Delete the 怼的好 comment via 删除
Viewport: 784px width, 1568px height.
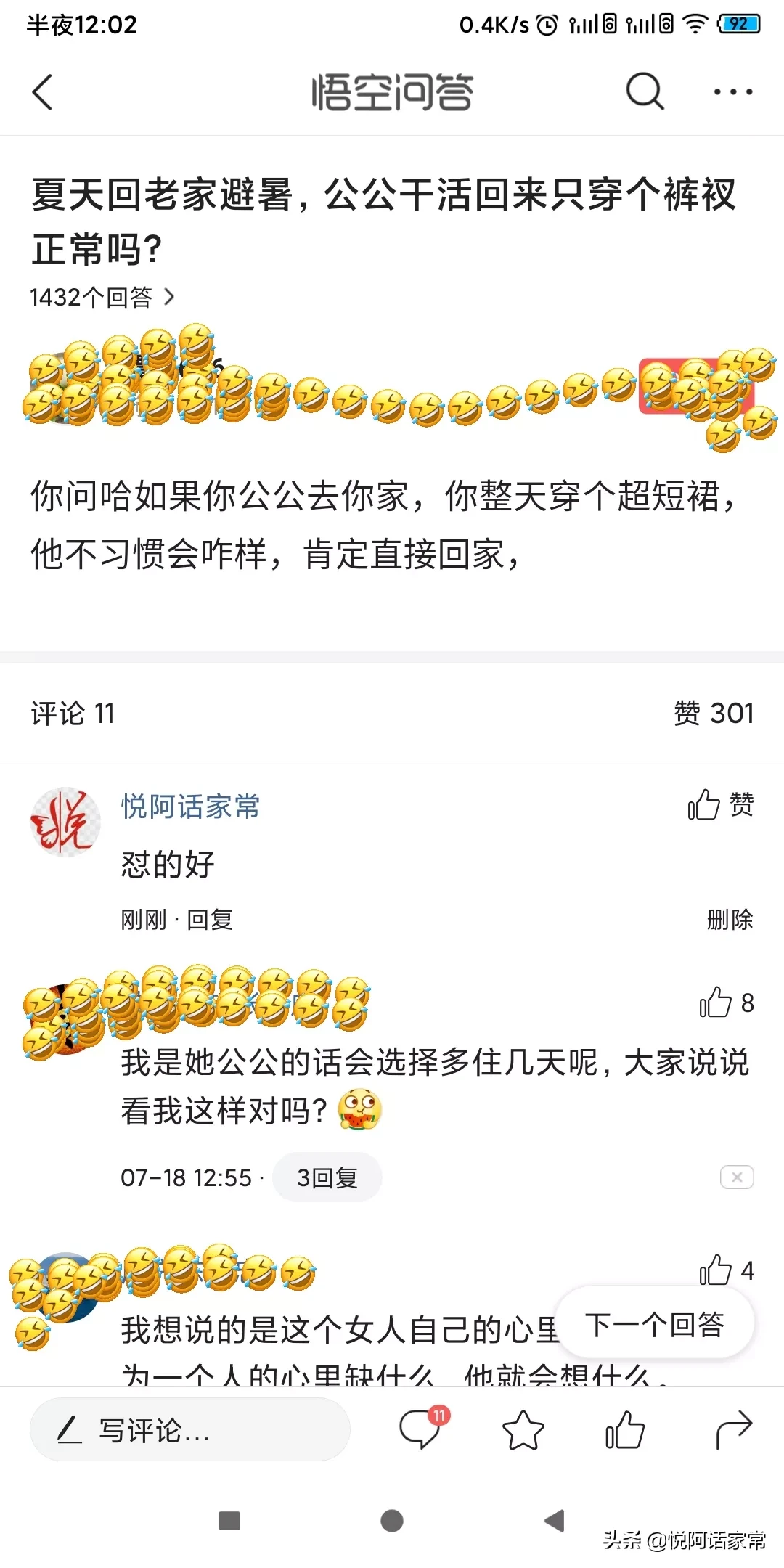tap(730, 920)
